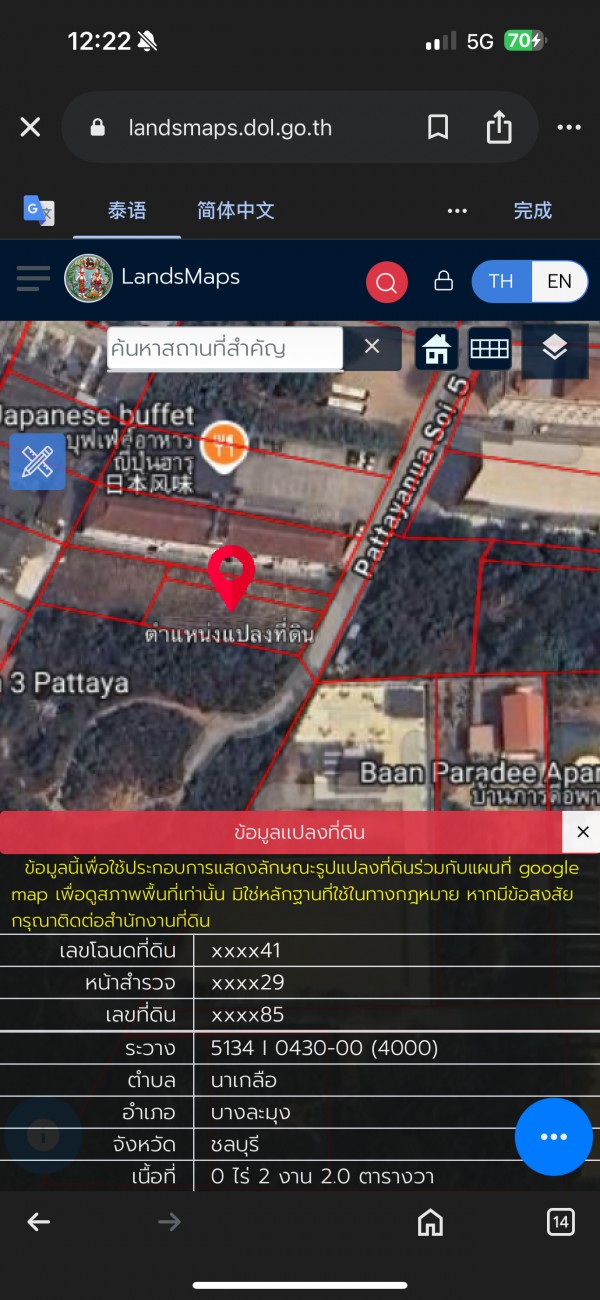Share the page via browser
Image resolution: width=600 pixels, height=1300 pixels.
point(499,127)
